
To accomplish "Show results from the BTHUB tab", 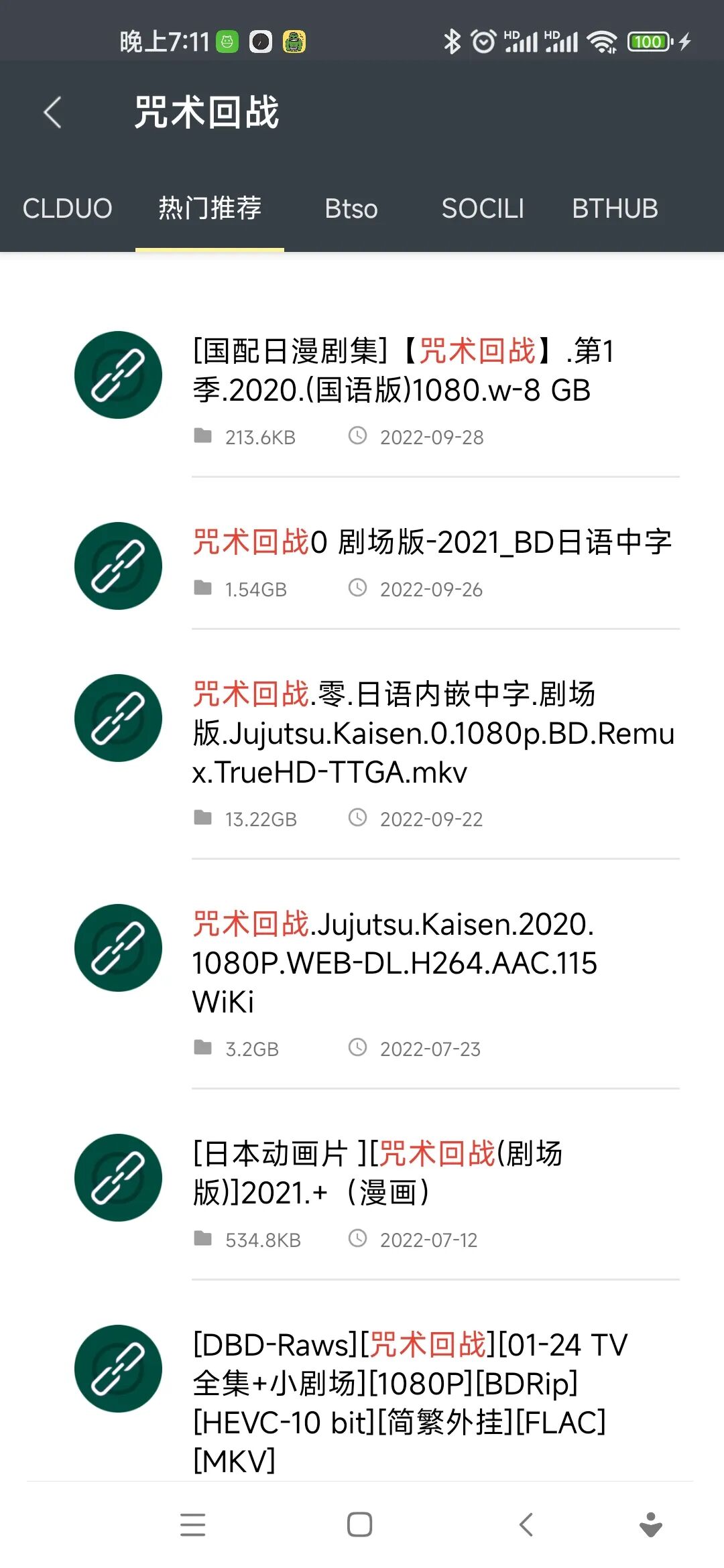I will point(615,208).
